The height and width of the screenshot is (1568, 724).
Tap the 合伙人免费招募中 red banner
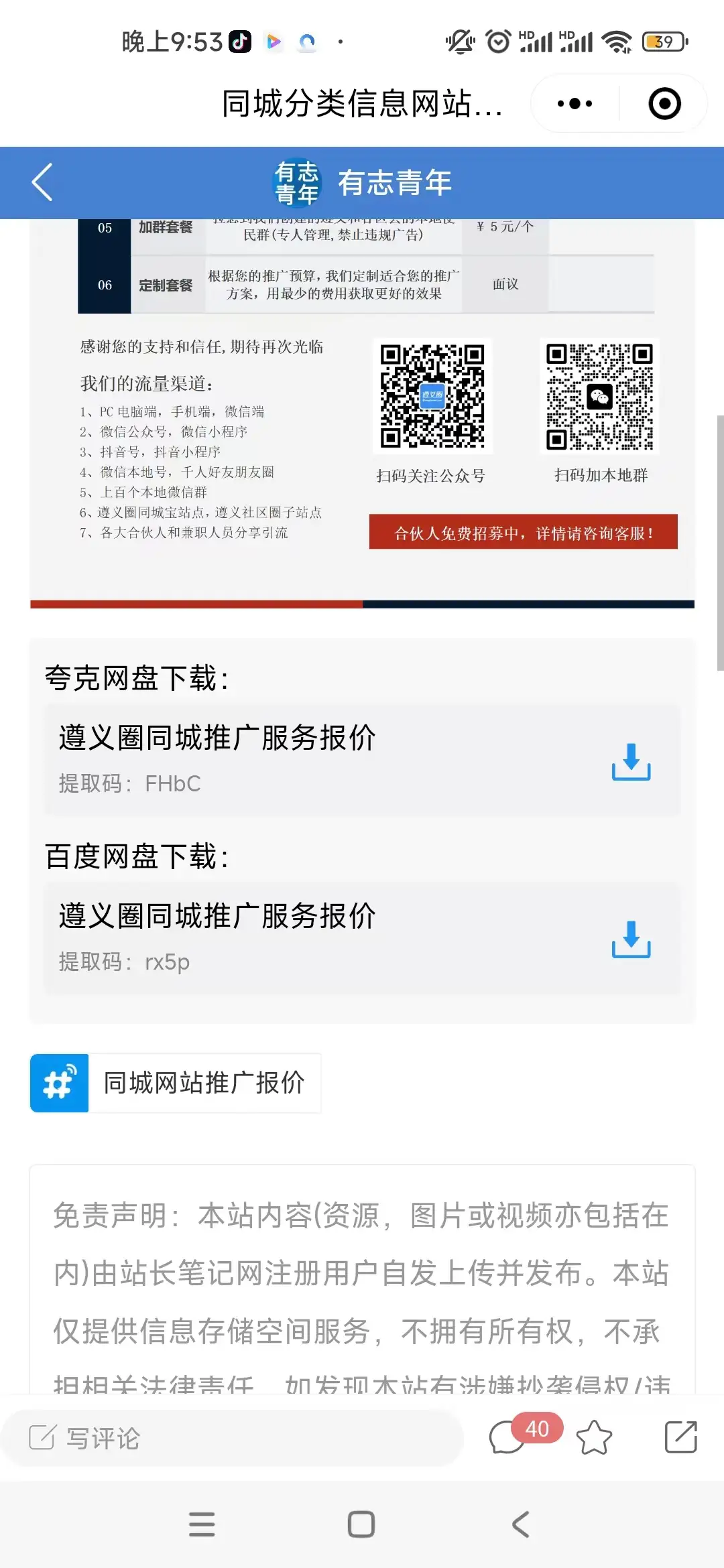[522, 532]
